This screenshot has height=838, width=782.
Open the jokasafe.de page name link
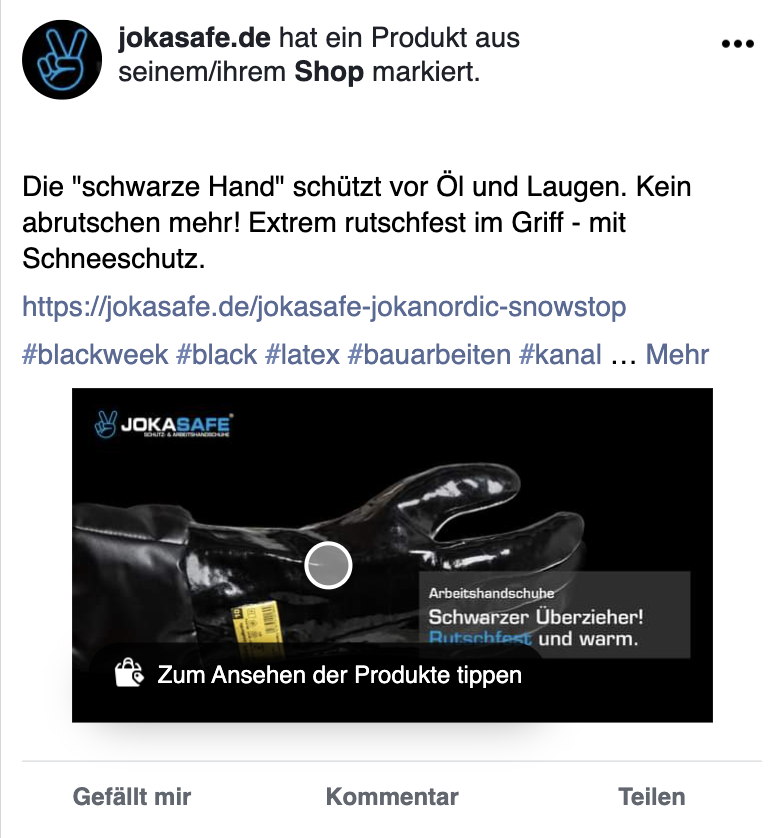pos(194,39)
